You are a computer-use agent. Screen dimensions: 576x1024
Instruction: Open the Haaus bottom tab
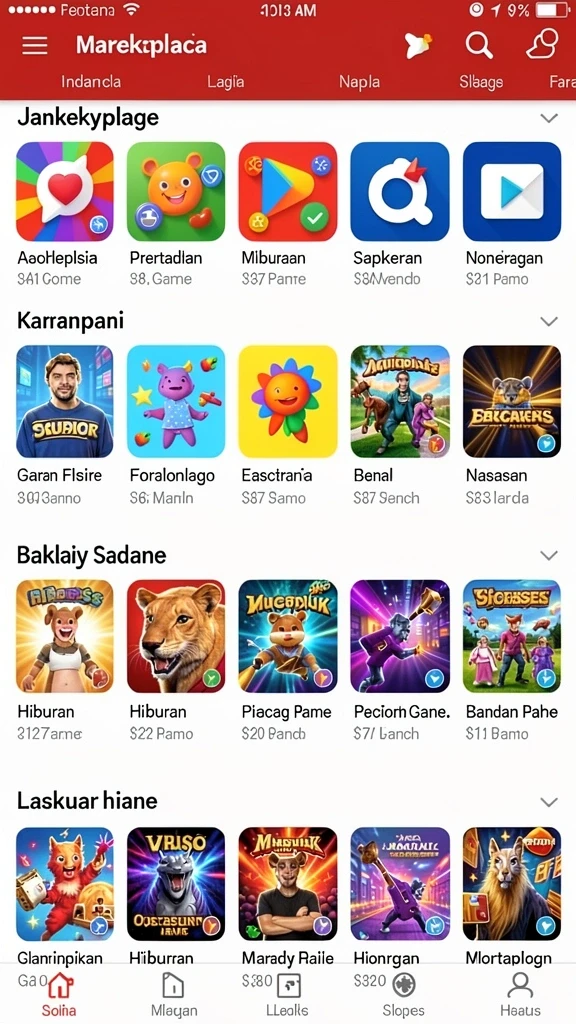[520, 995]
